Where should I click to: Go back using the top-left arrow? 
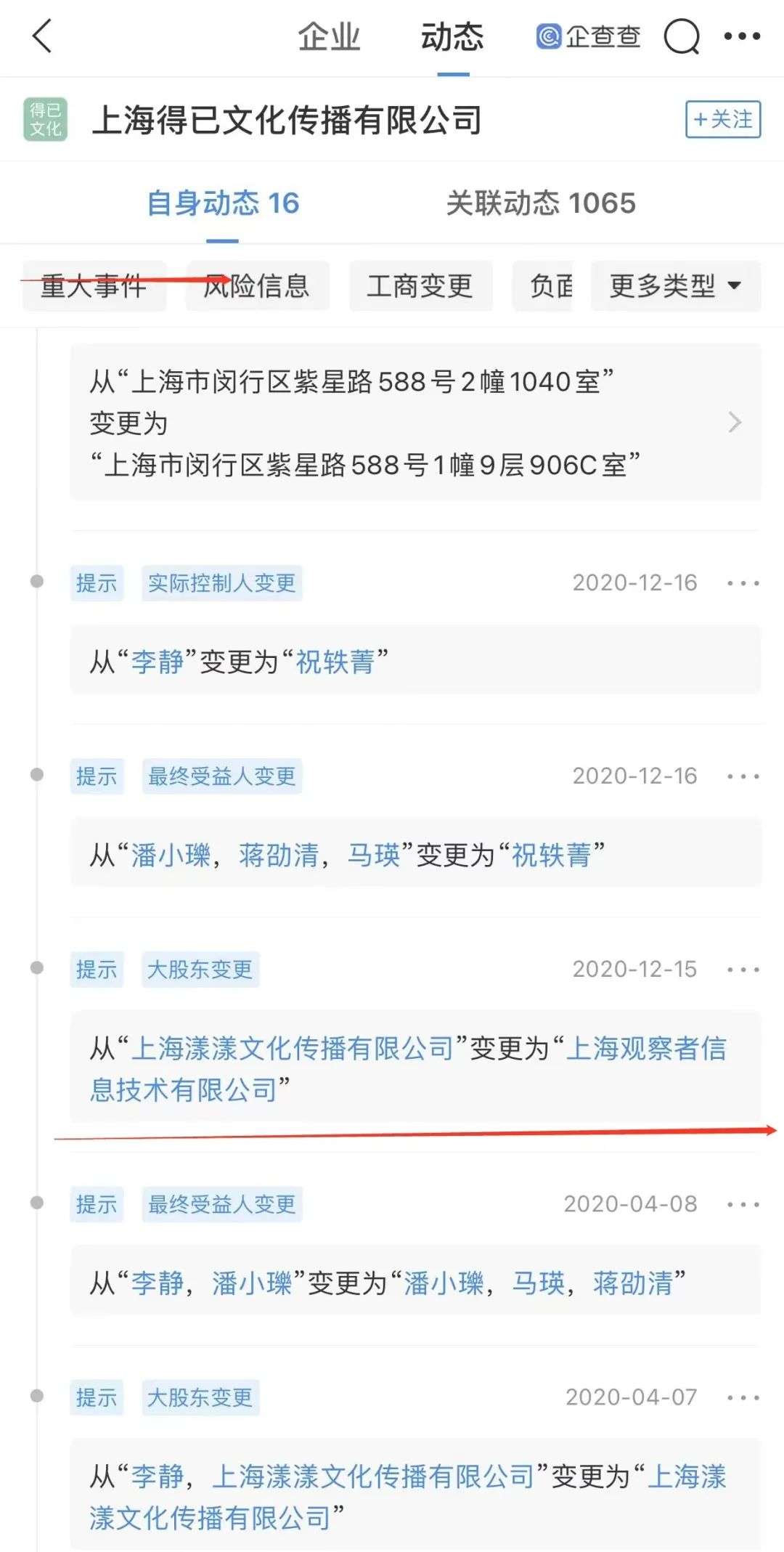(x=42, y=36)
